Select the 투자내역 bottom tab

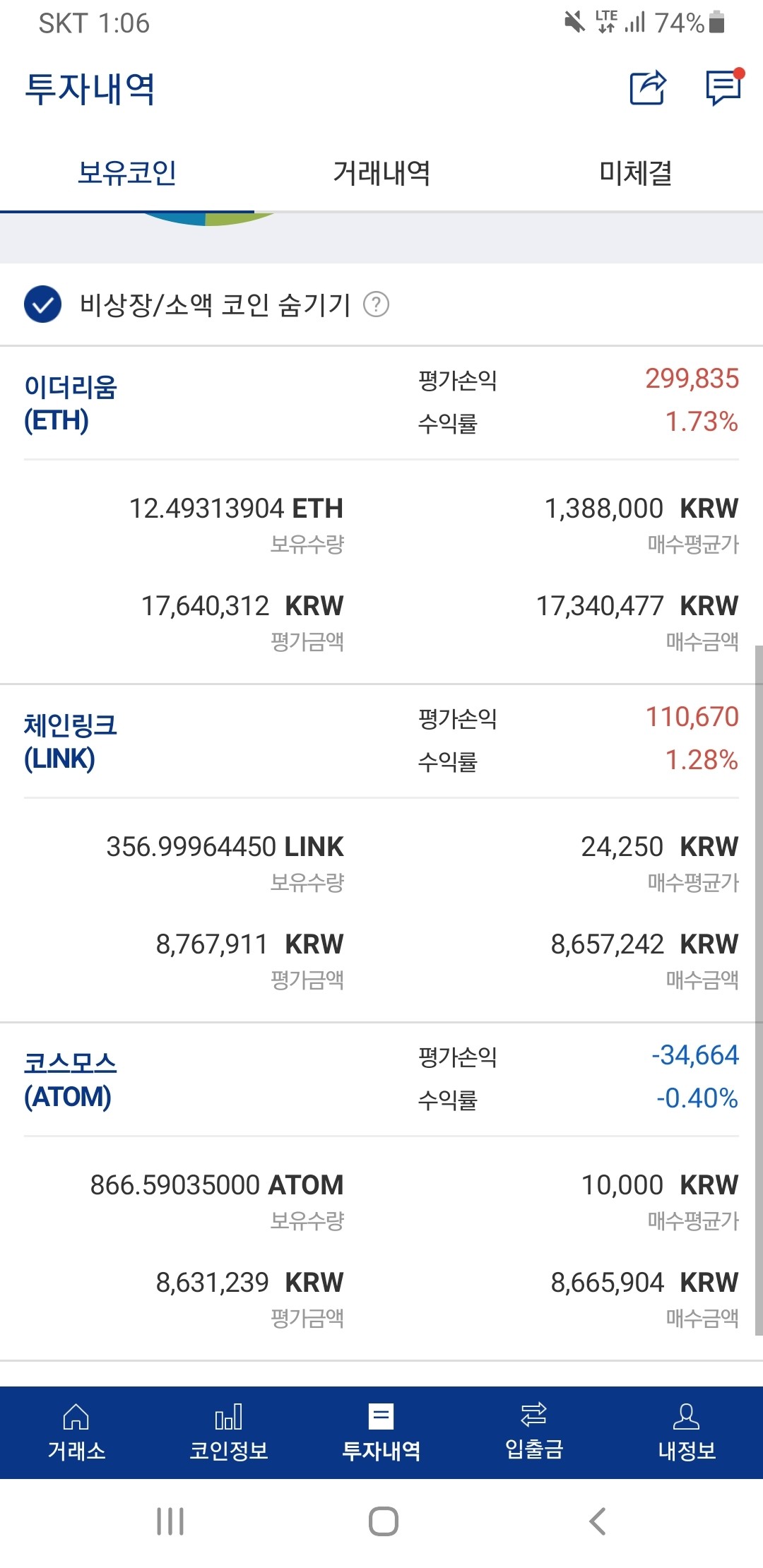pos(381,1432)
